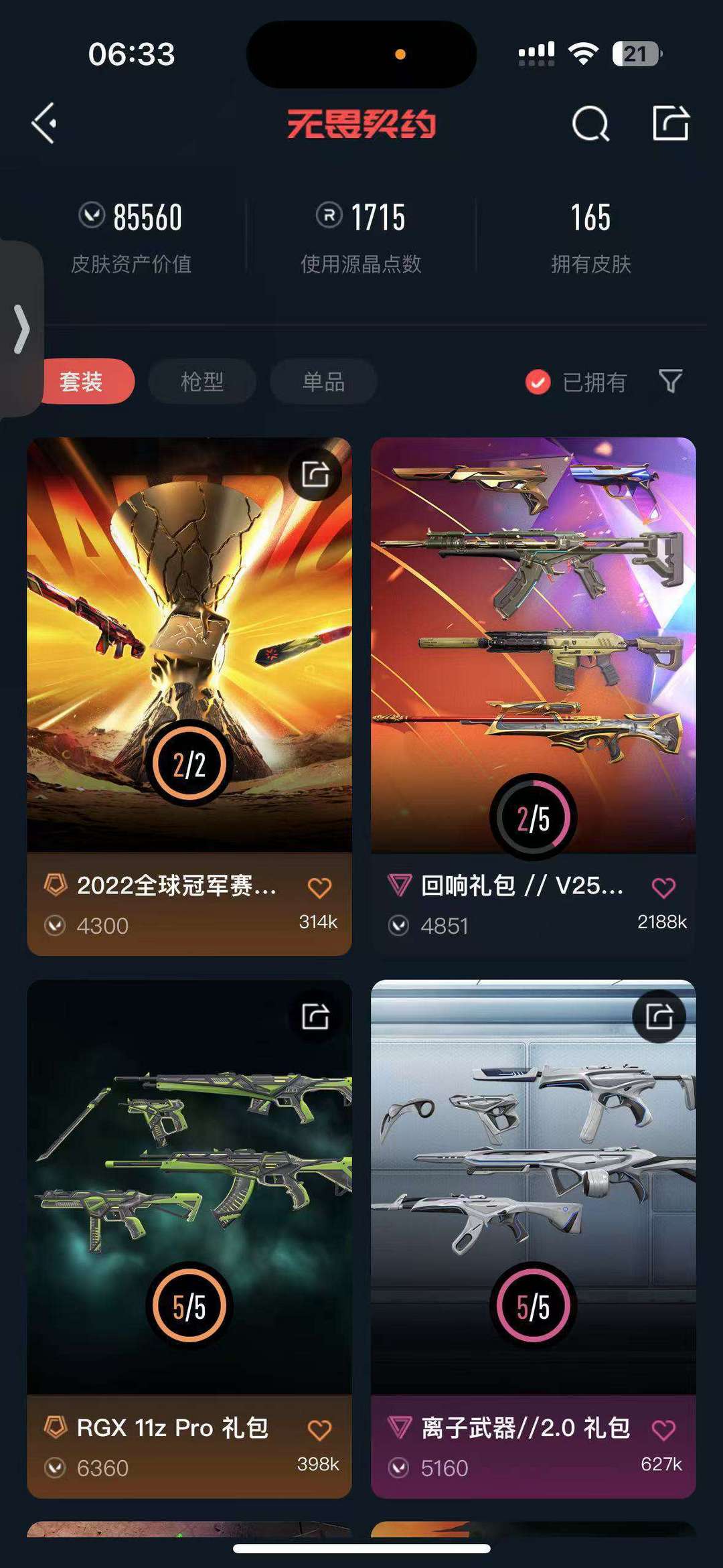Uncheck the 已拥有 filter

pos(576,382)
